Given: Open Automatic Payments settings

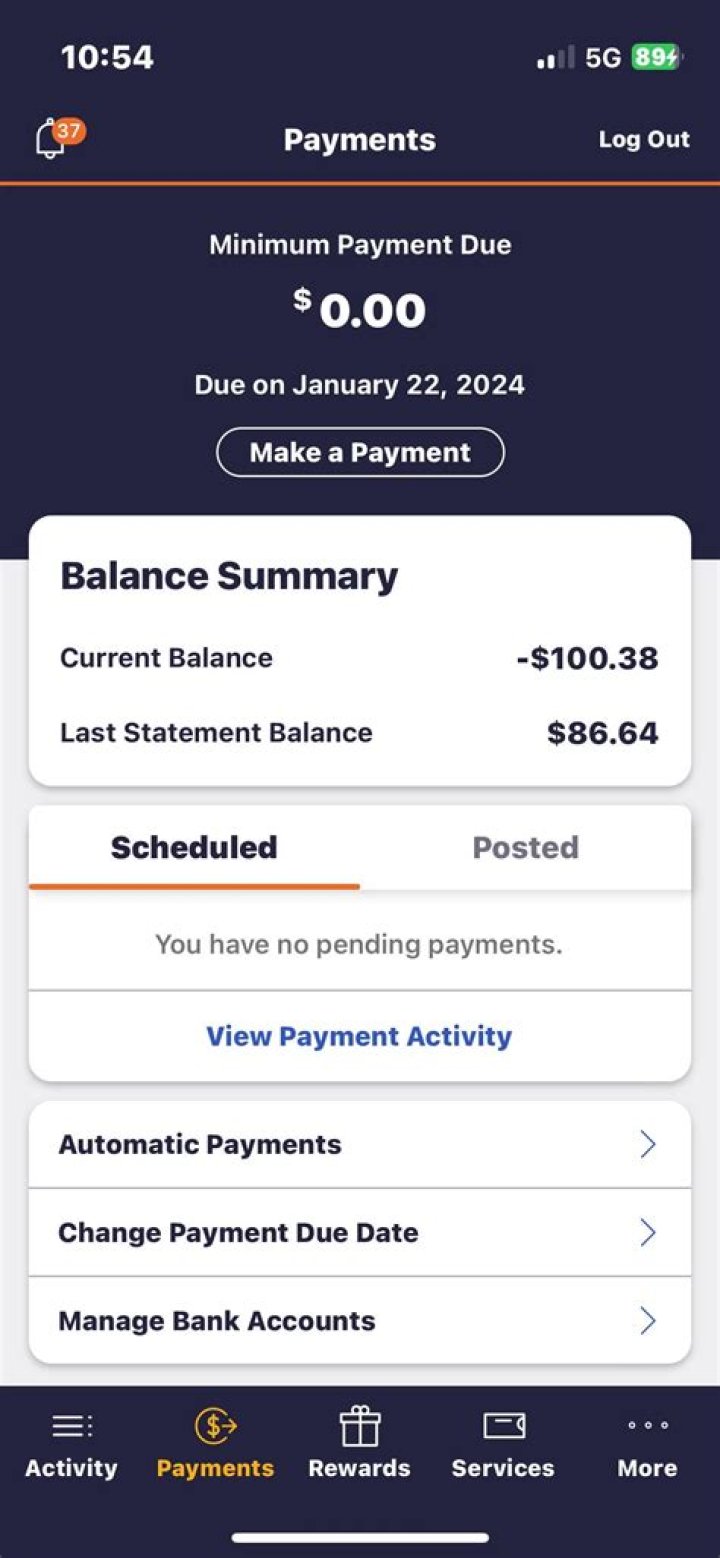Looking at the screenshot, I should [x=359, y=1145].
